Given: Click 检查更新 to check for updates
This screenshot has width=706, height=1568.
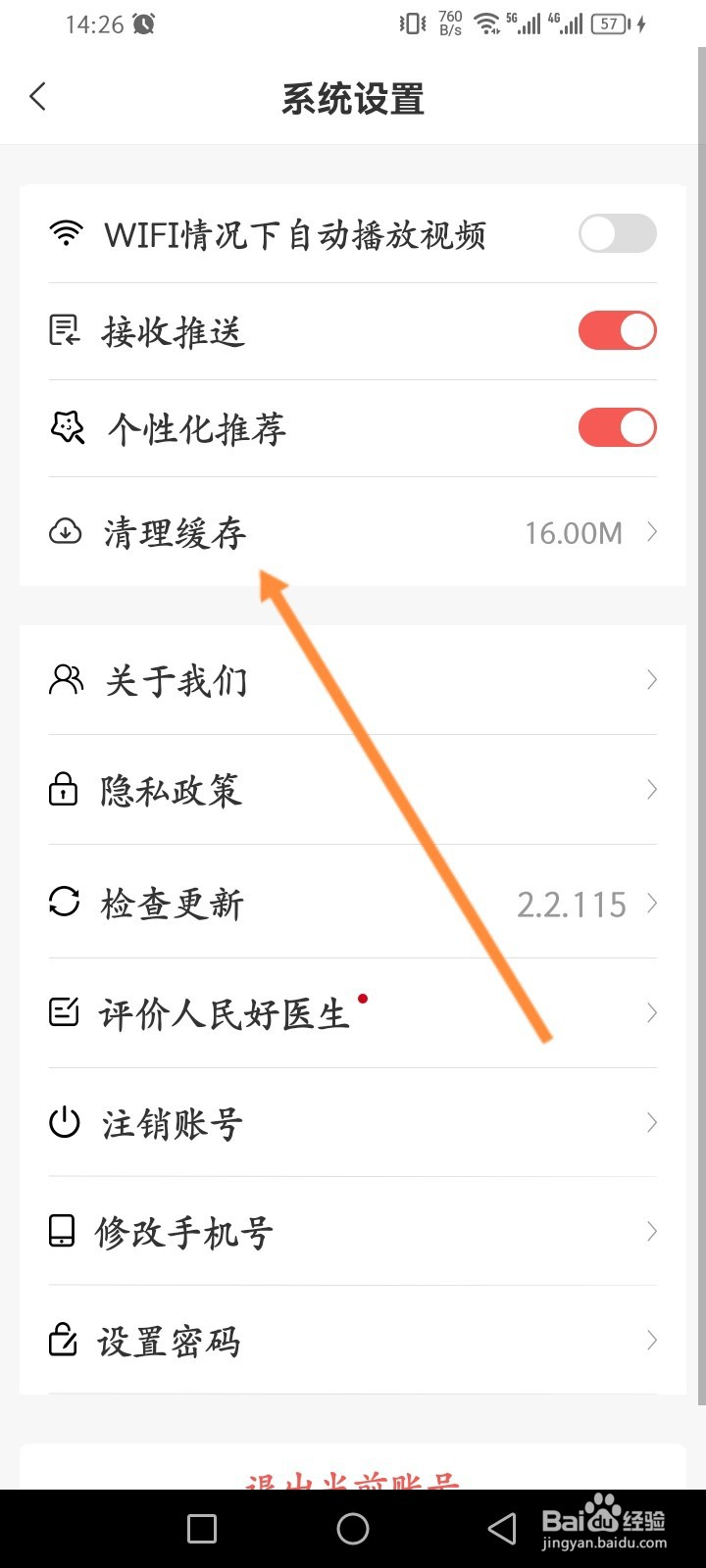Looking at the screenshot, I should coord(173,903).
